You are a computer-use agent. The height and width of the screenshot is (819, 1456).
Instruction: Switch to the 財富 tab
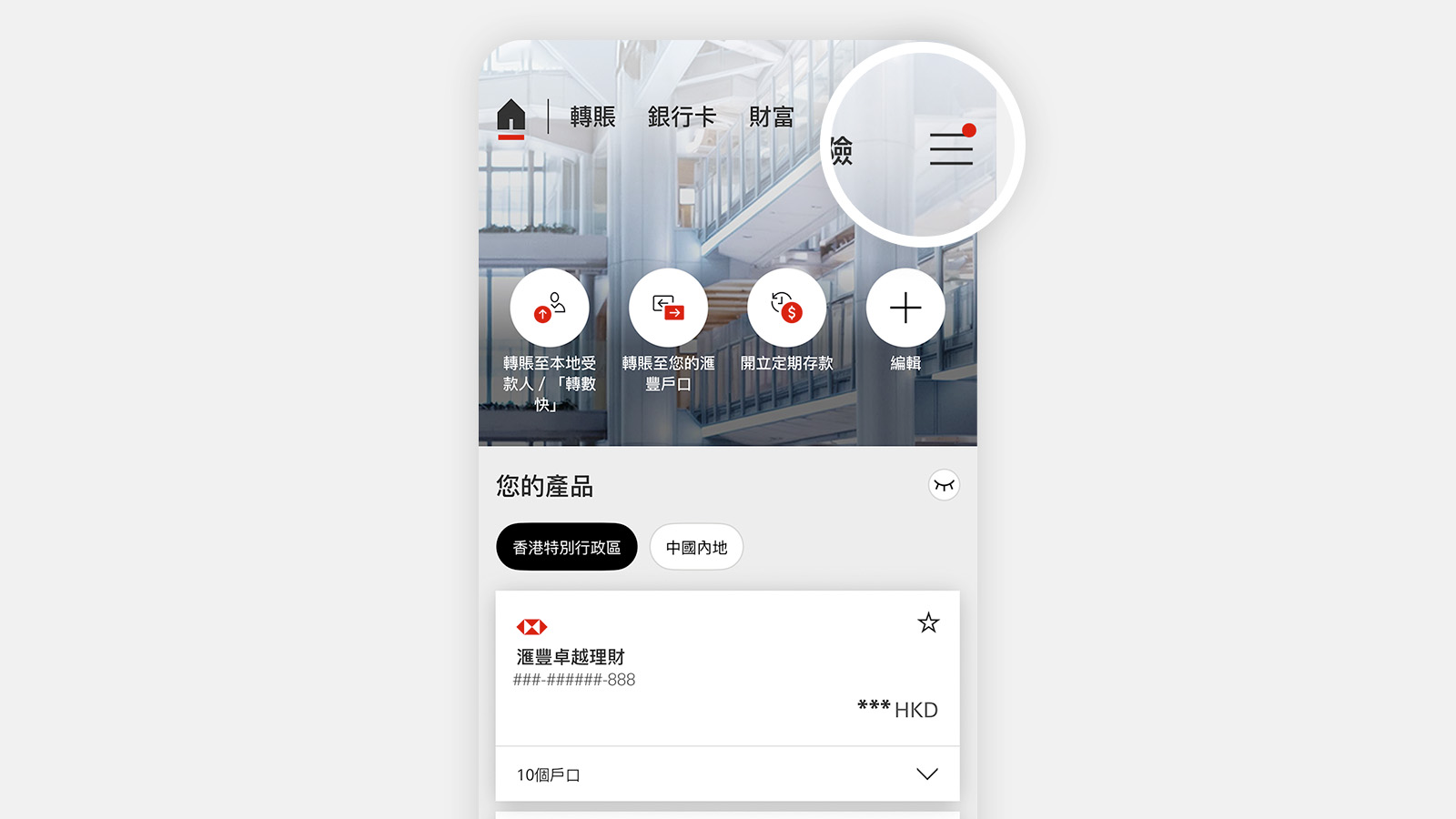click(x=771, y=117)
